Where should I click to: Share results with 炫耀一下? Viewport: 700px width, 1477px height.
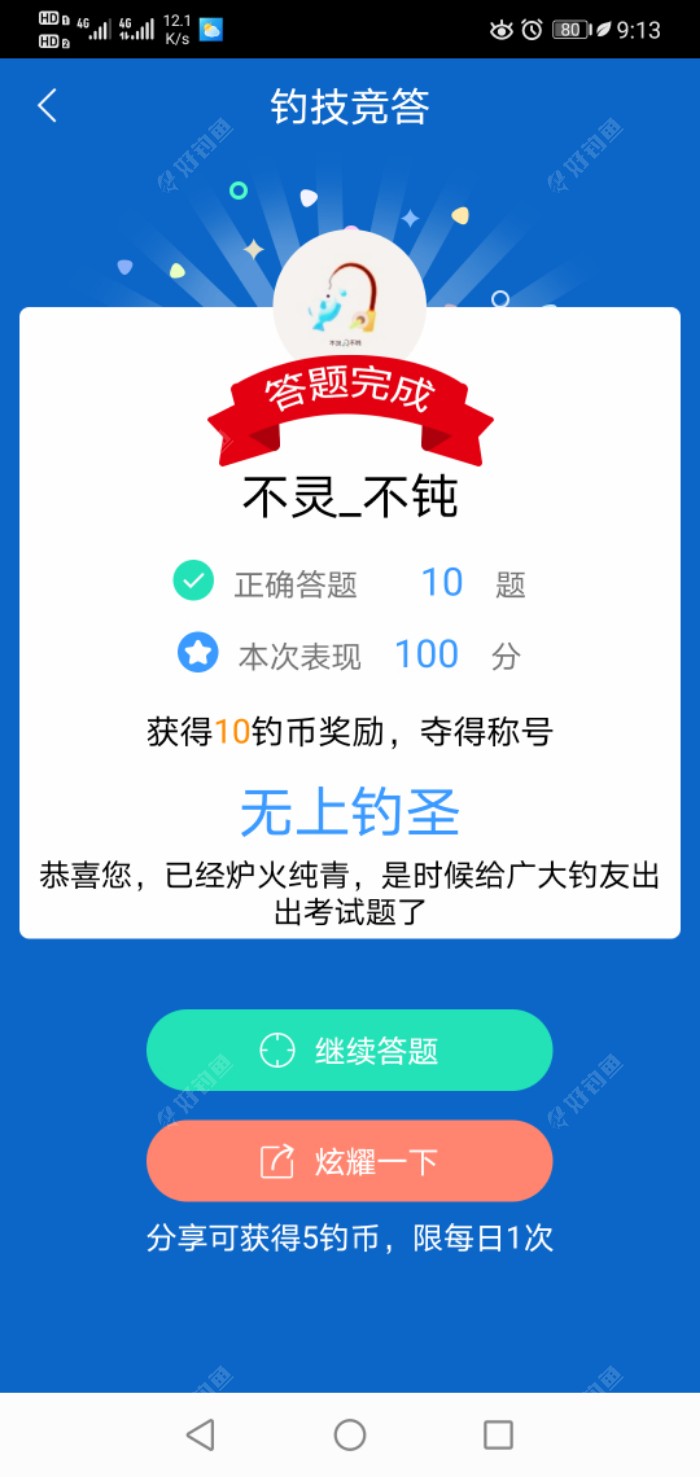point(349,1161)
